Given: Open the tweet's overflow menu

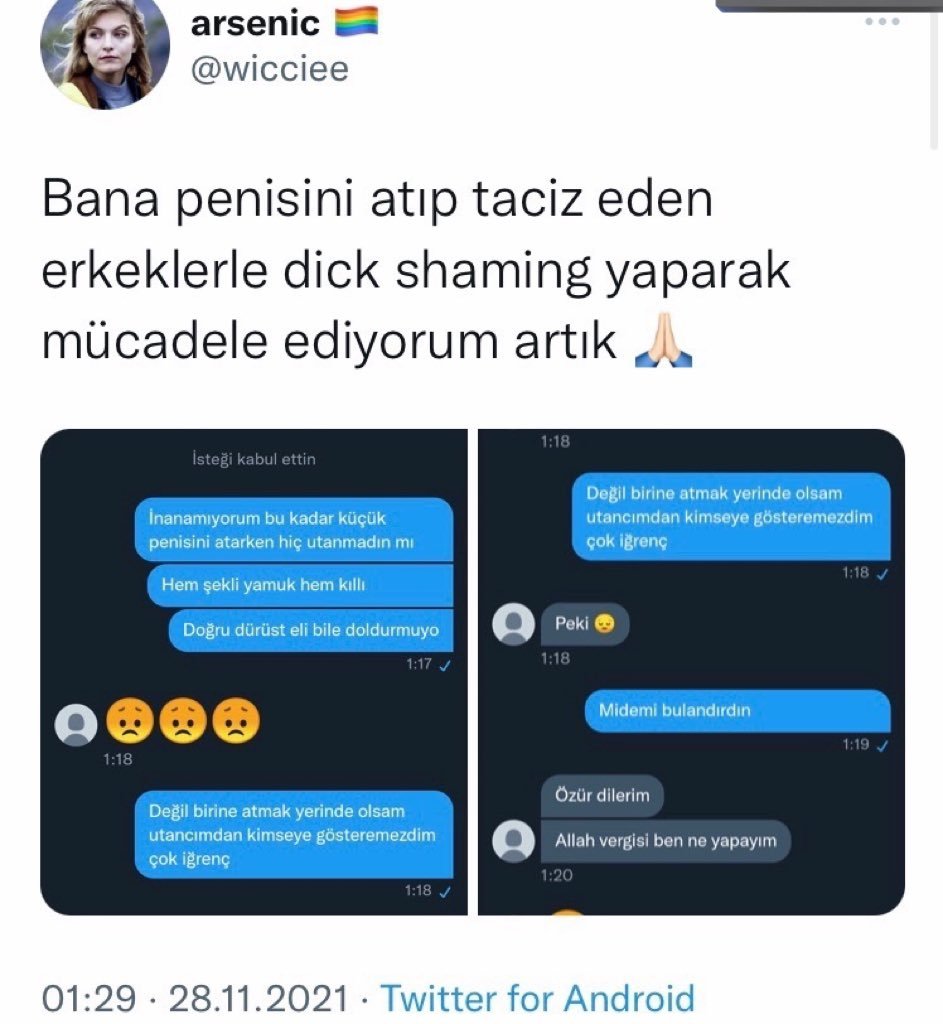Looking at the screenshot, I should [x=882, y=23].
